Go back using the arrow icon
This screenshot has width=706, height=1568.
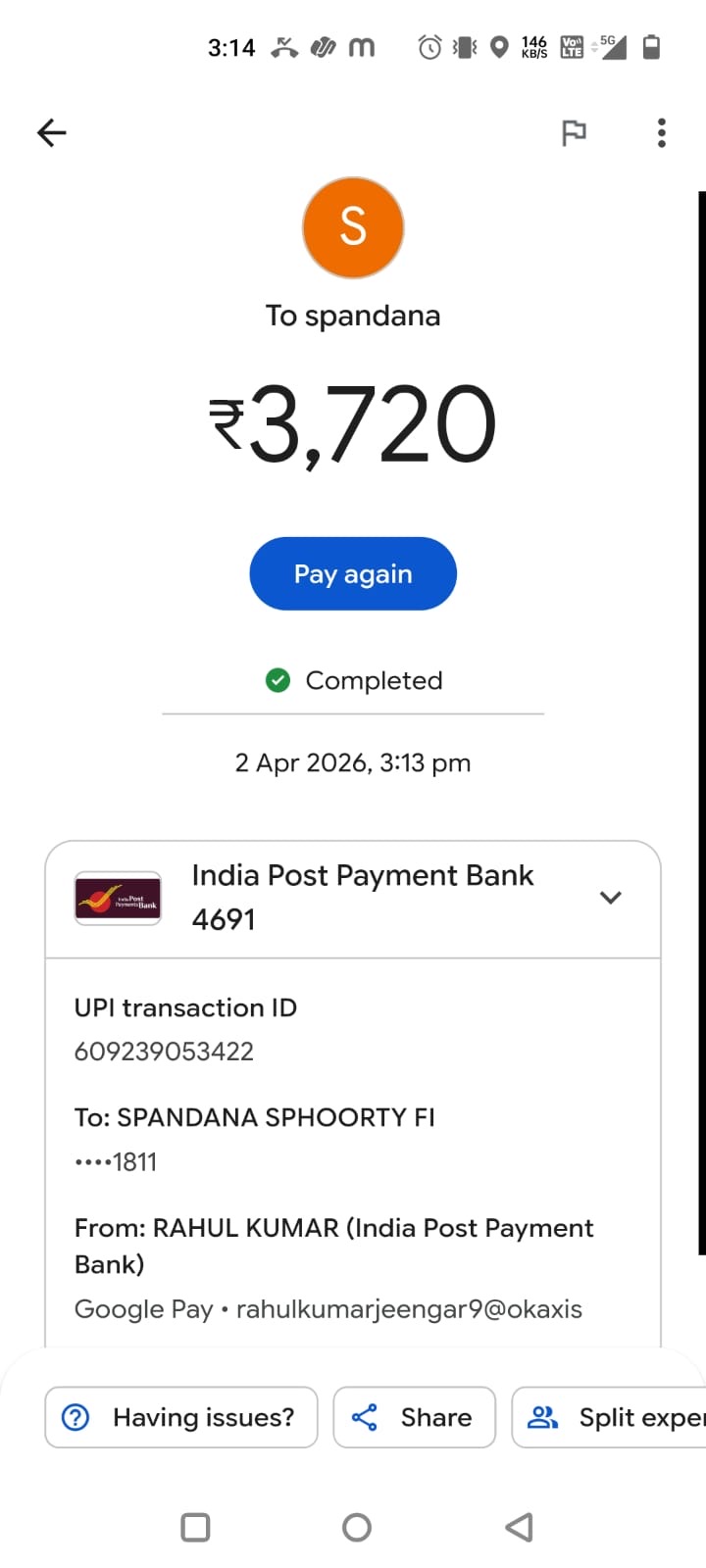52,132
